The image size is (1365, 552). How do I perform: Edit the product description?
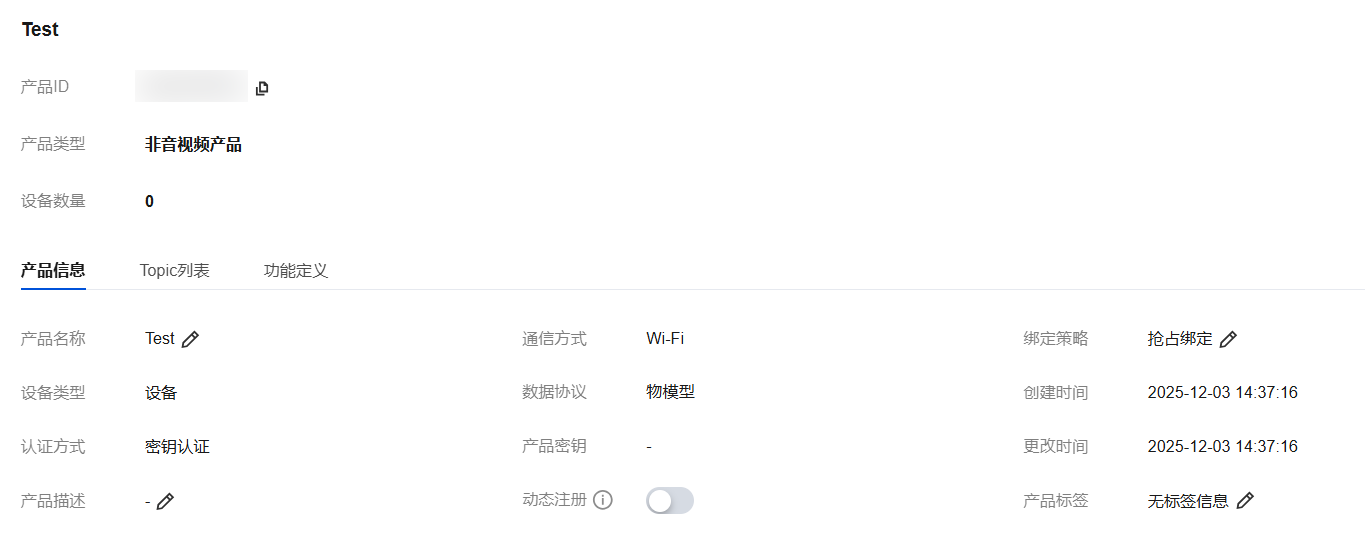pos(166,501)
